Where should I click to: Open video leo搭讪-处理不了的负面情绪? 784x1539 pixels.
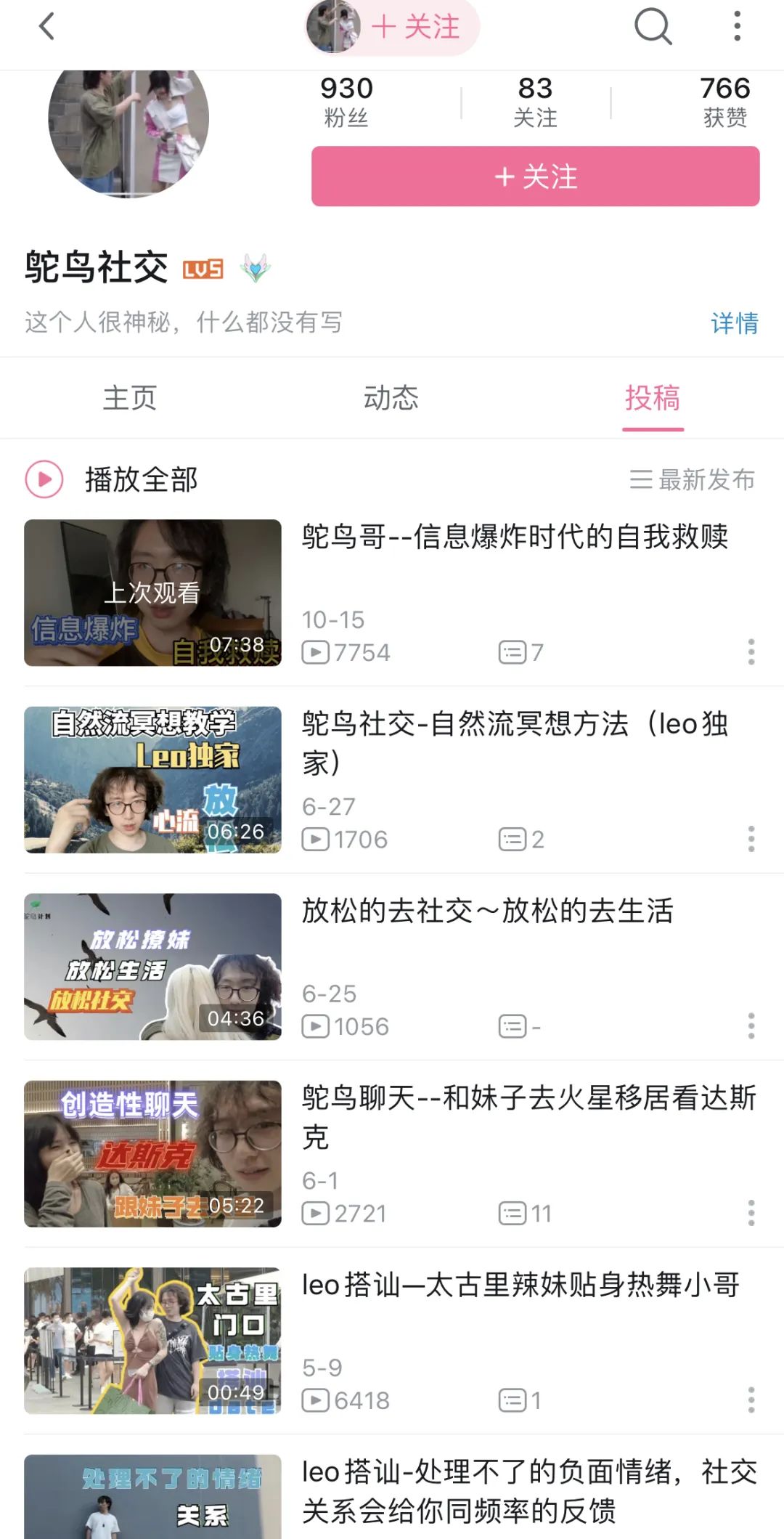coord(528,1492)
